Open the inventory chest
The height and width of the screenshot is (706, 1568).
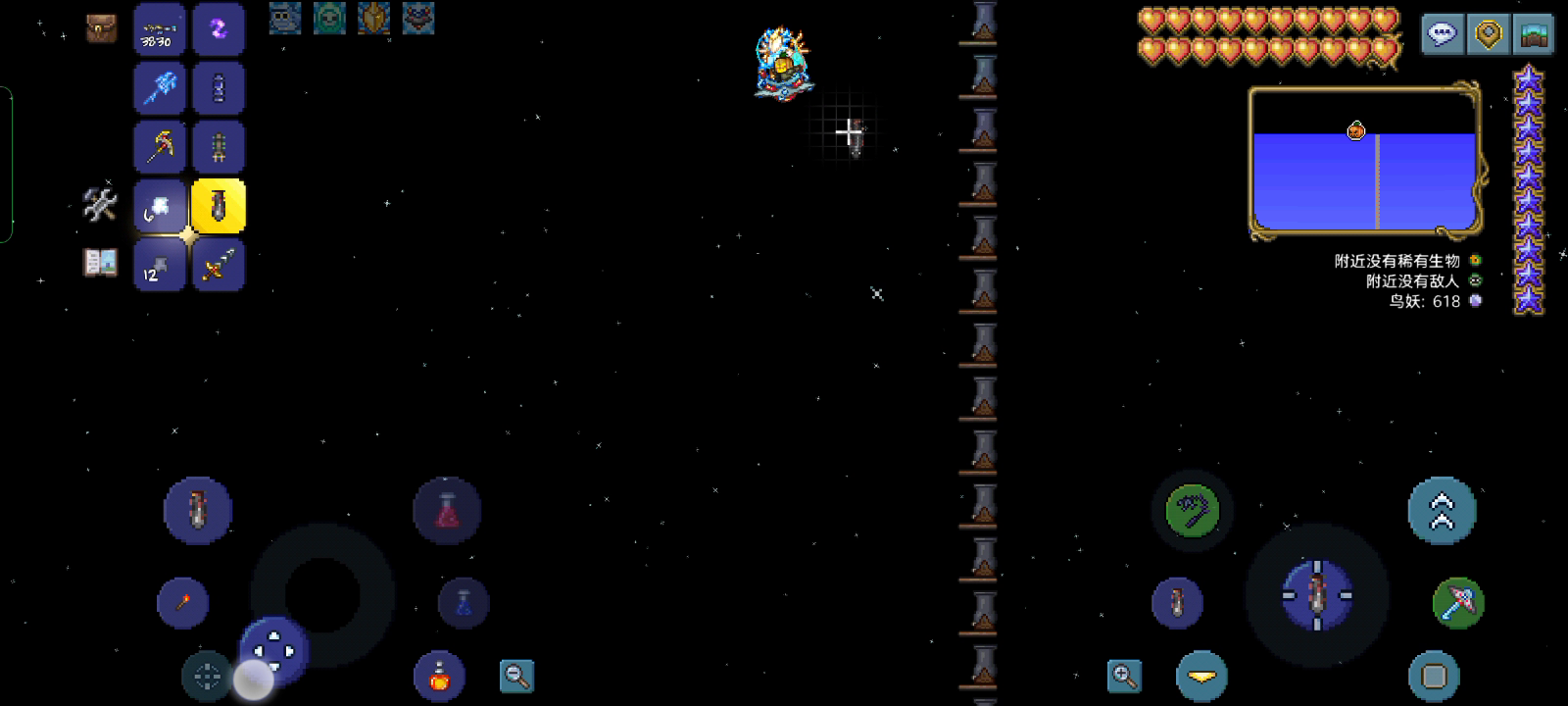click(x=100, y=27)
